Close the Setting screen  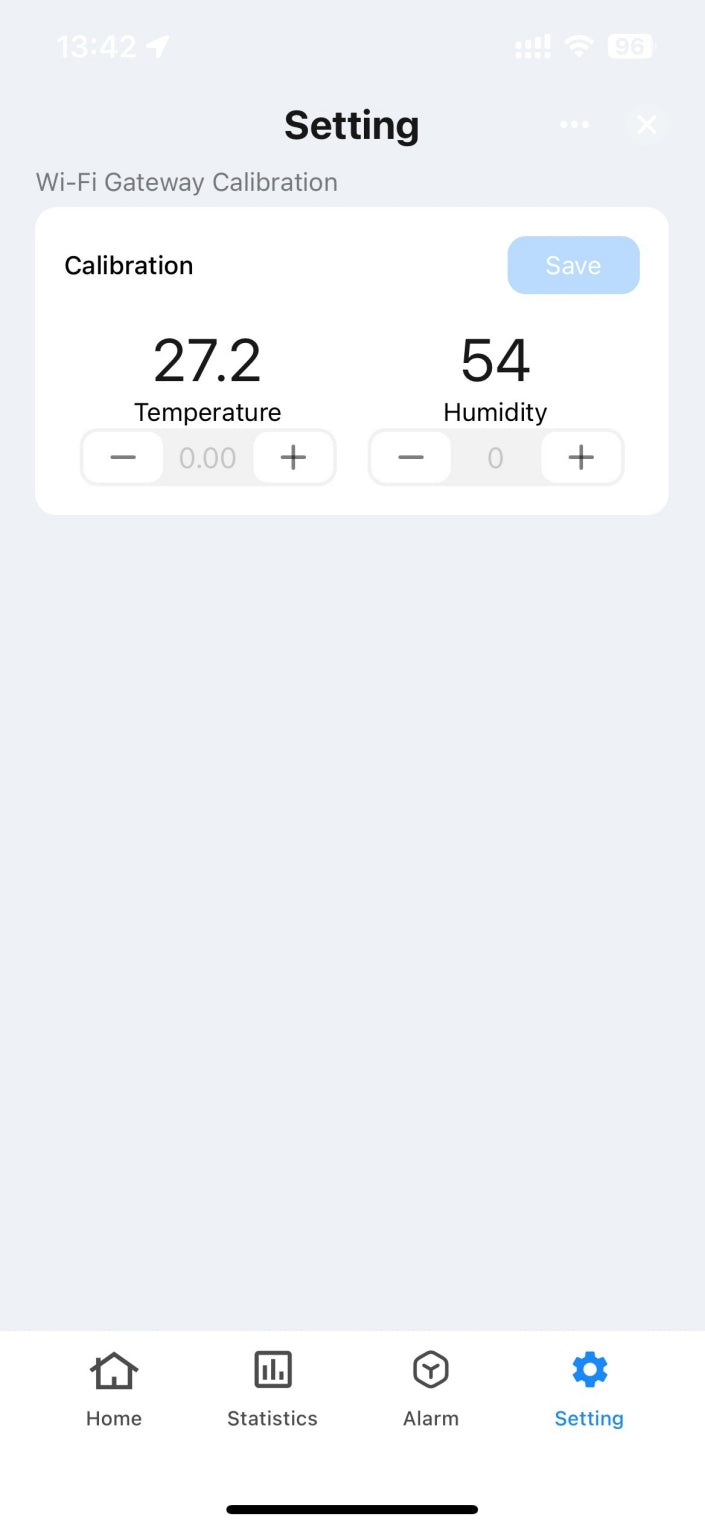(647, 125)
